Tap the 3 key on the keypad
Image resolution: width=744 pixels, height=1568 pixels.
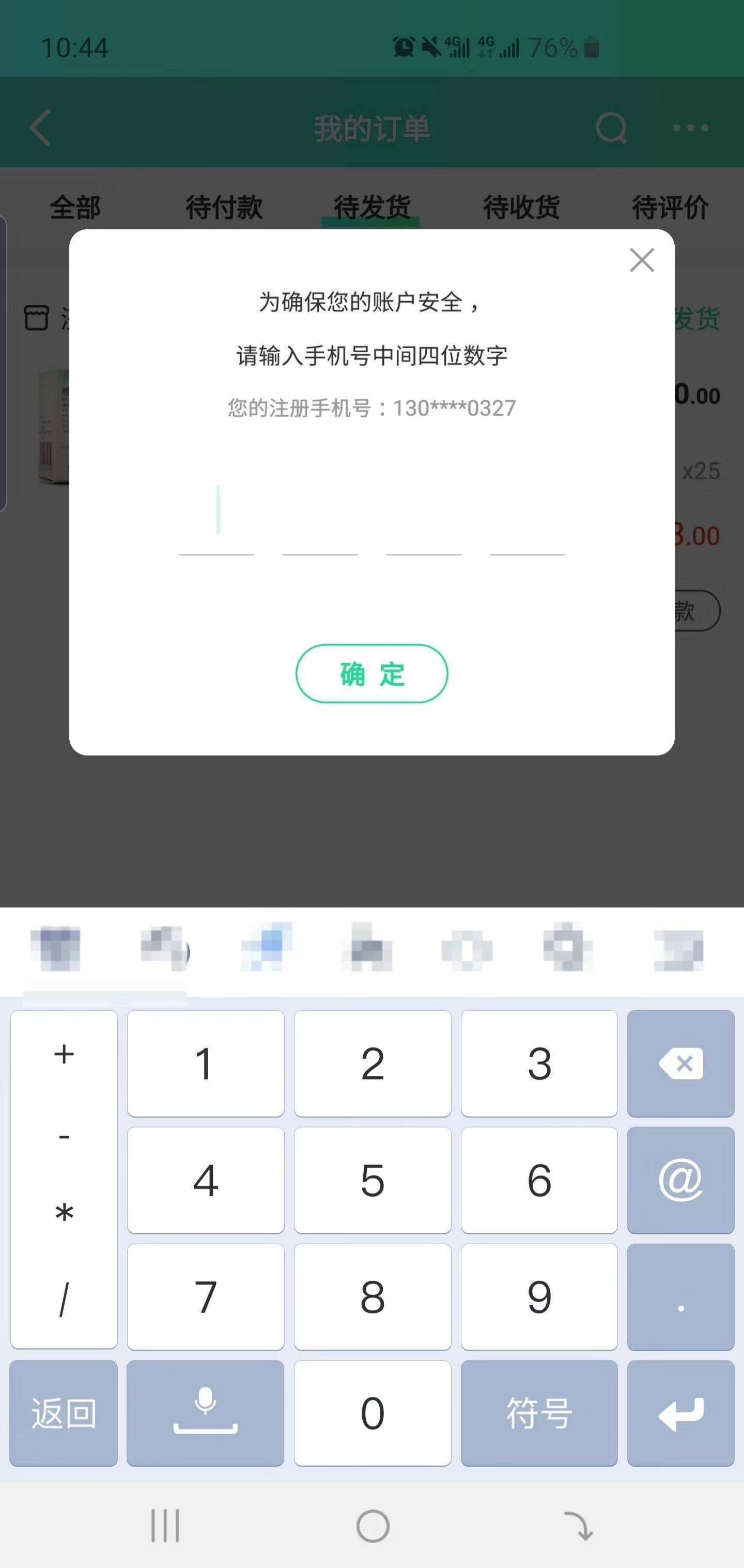[539, 1063]
